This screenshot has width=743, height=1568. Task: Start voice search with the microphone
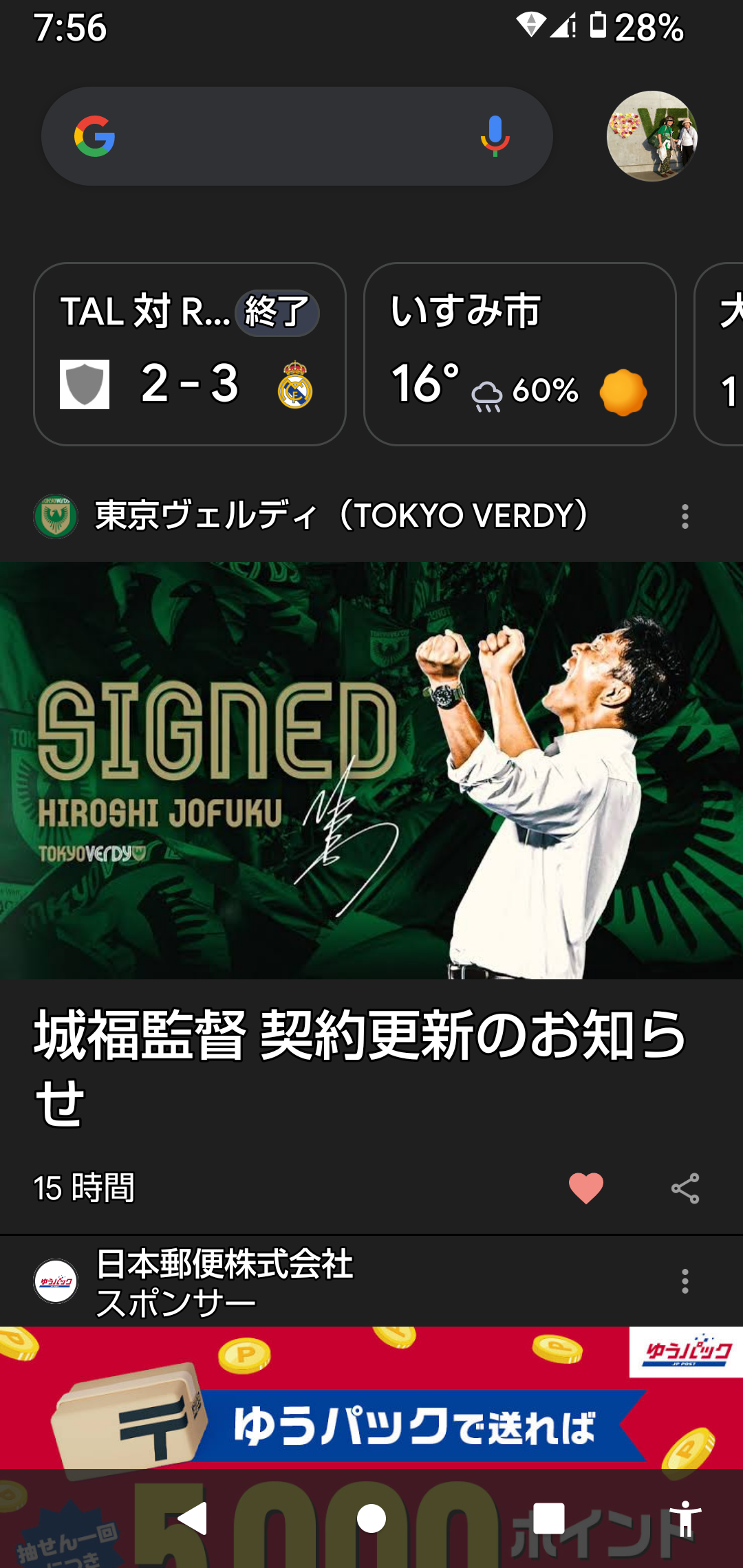pos(495,136)
